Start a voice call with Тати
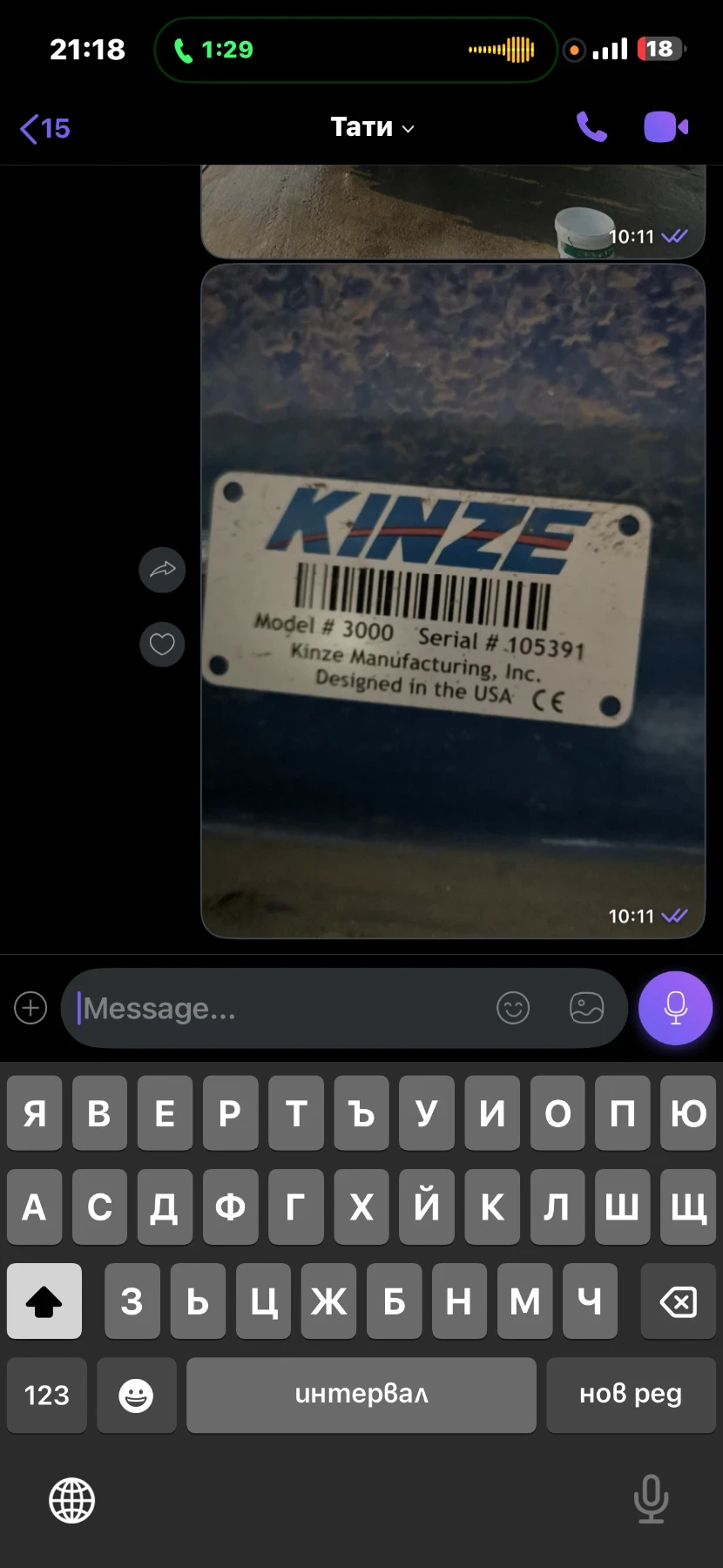This screenshot has width=723, height=1568. tap(591, 127)
